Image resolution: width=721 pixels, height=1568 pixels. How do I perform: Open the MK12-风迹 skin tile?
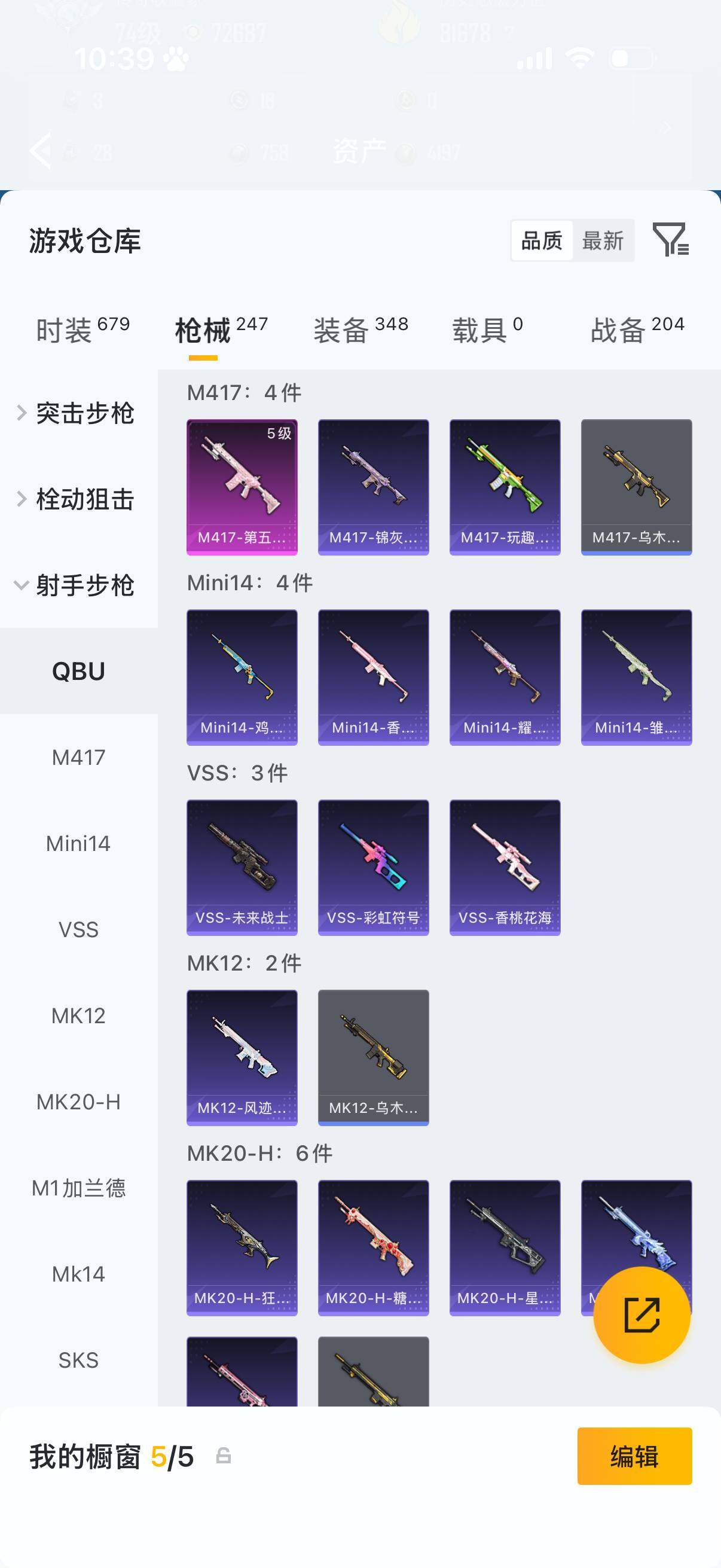tap(242, 1057)
